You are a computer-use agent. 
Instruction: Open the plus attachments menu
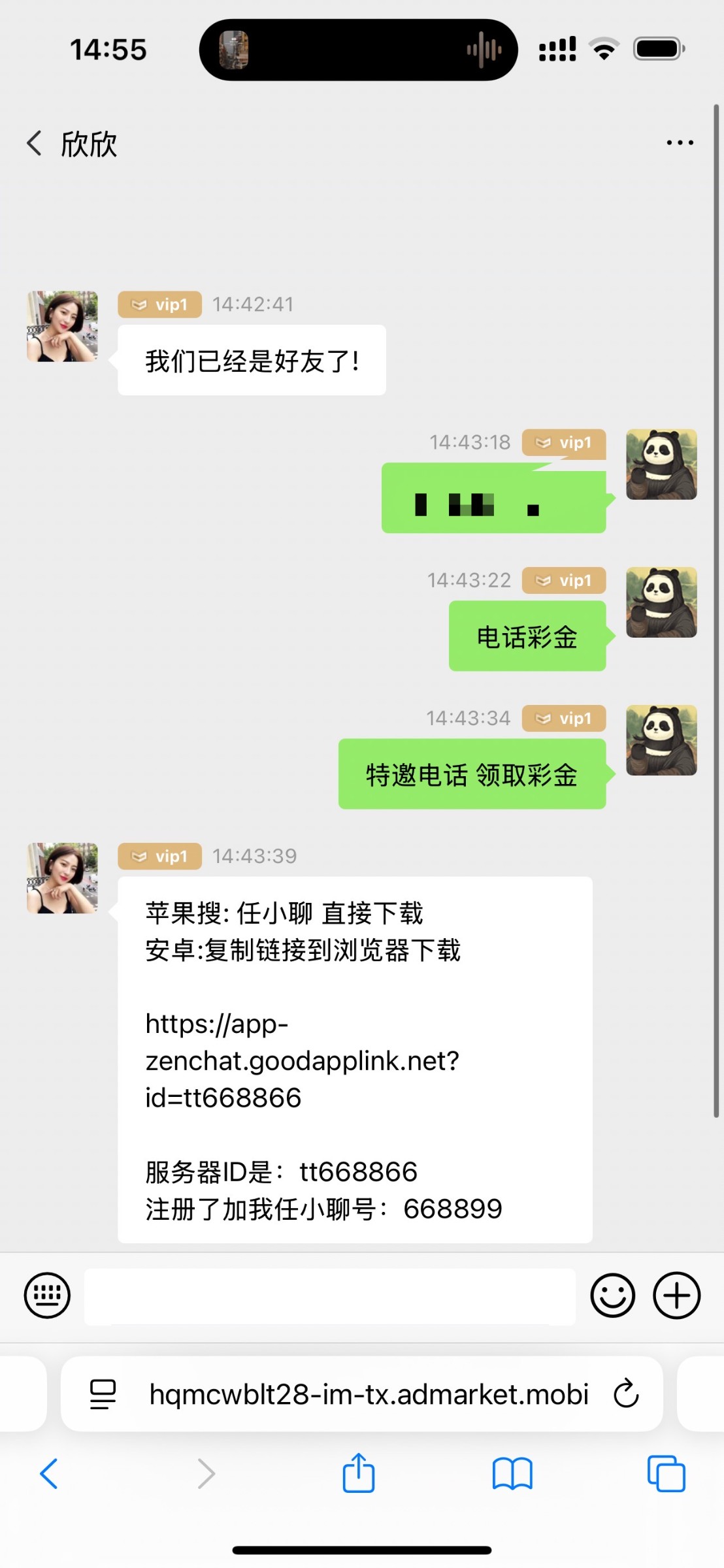(x=676, y=1295)
